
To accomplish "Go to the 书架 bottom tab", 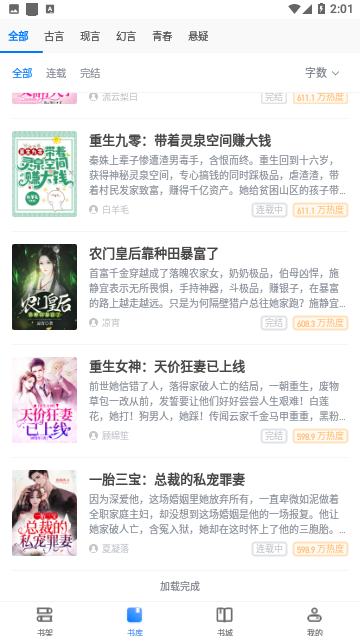I will 45,621.
